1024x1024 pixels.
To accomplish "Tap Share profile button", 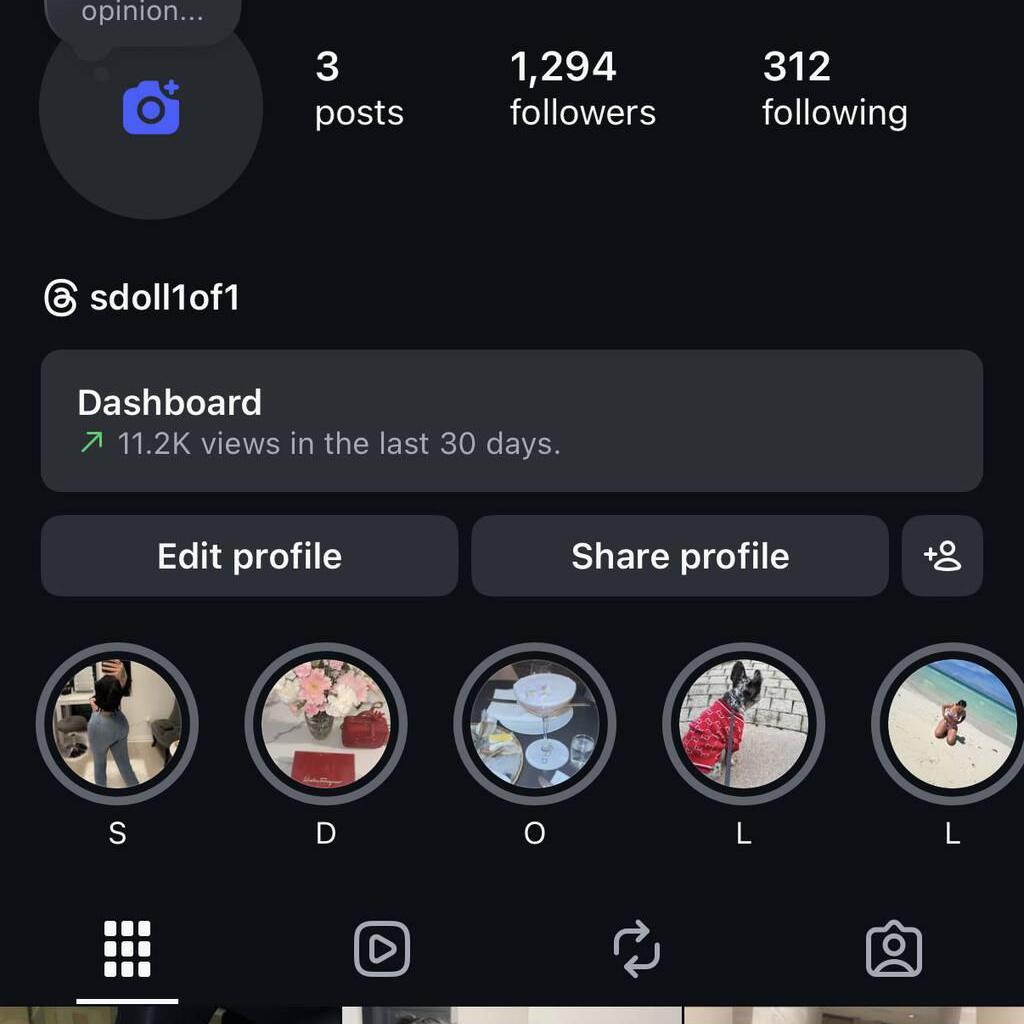I will point(679,556).
